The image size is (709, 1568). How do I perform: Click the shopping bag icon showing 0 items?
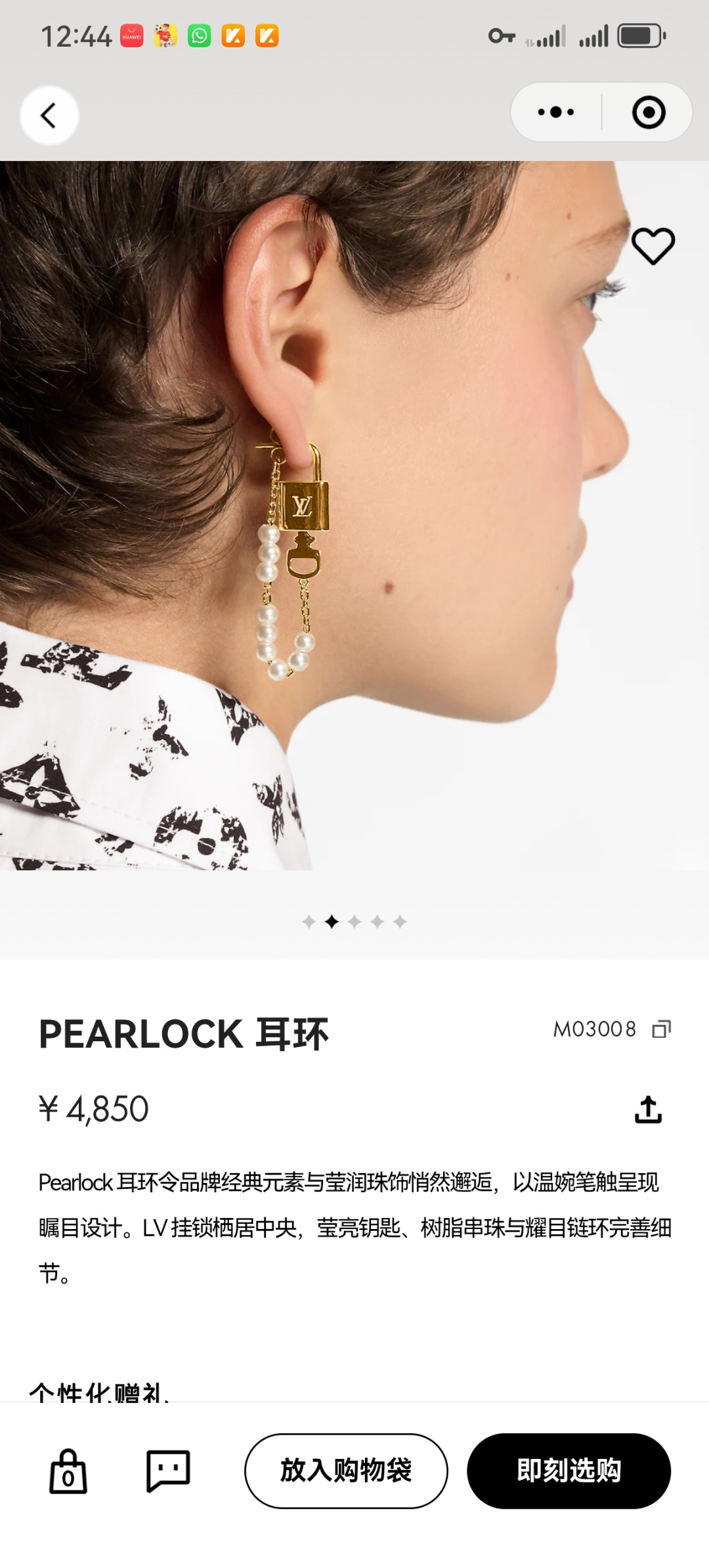pos(68,1471)
